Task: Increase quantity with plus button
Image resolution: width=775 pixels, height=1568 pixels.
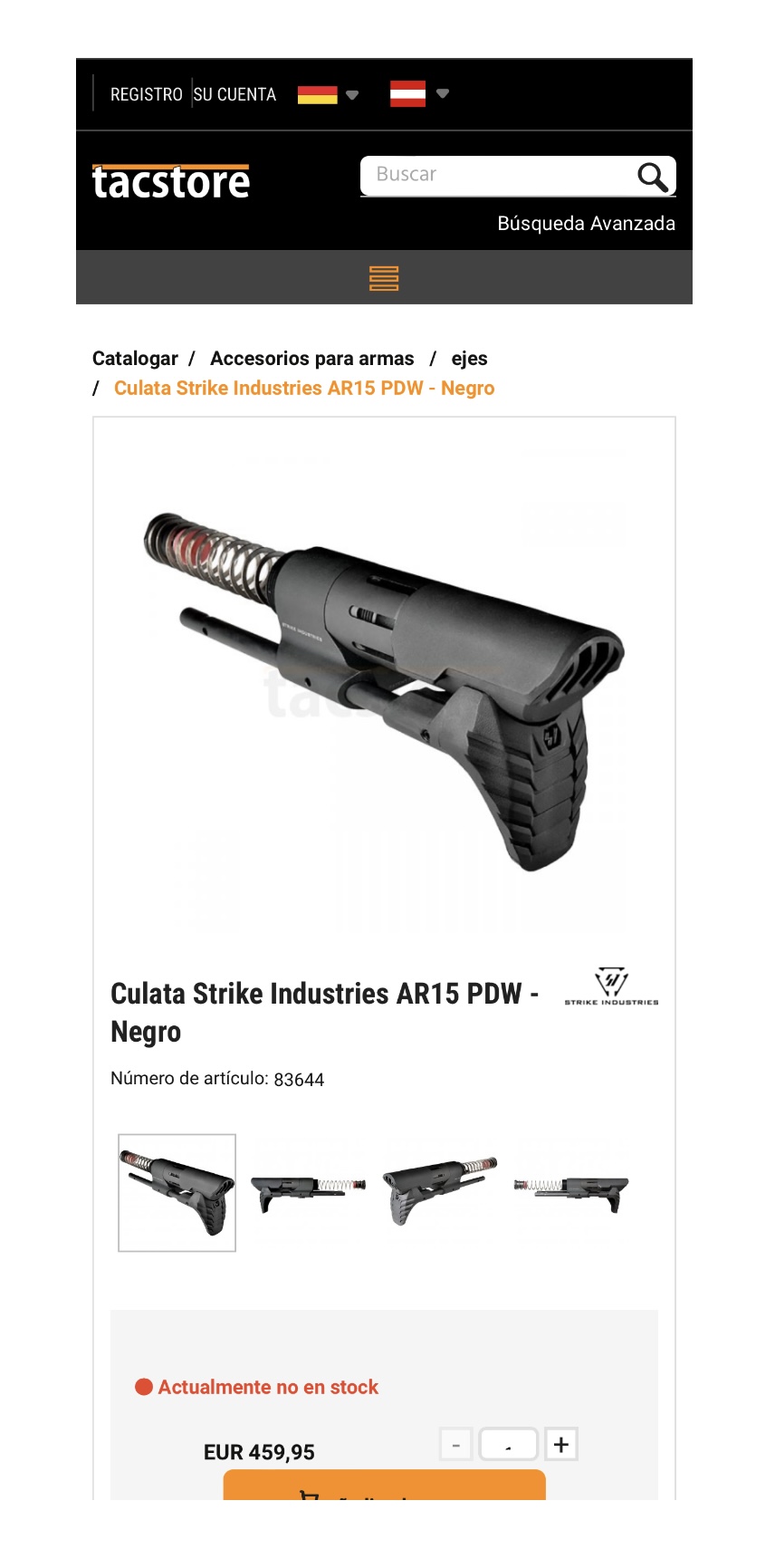Action: pyautogui.click(x=561, y=1444)
